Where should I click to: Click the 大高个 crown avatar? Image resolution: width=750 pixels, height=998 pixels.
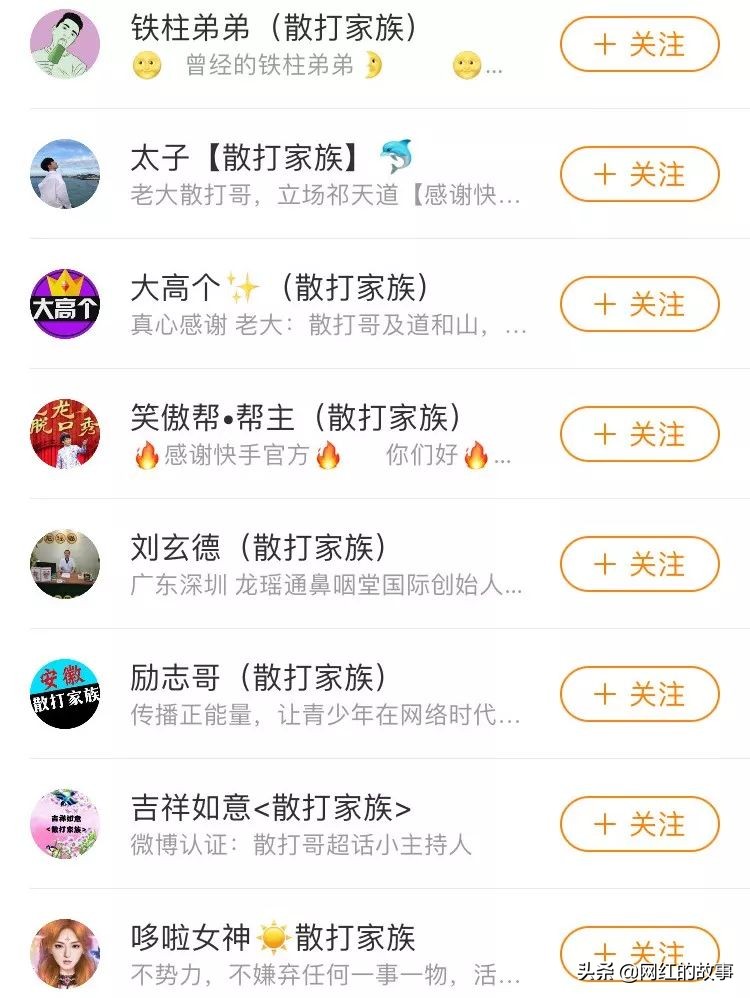pos(65,304)
